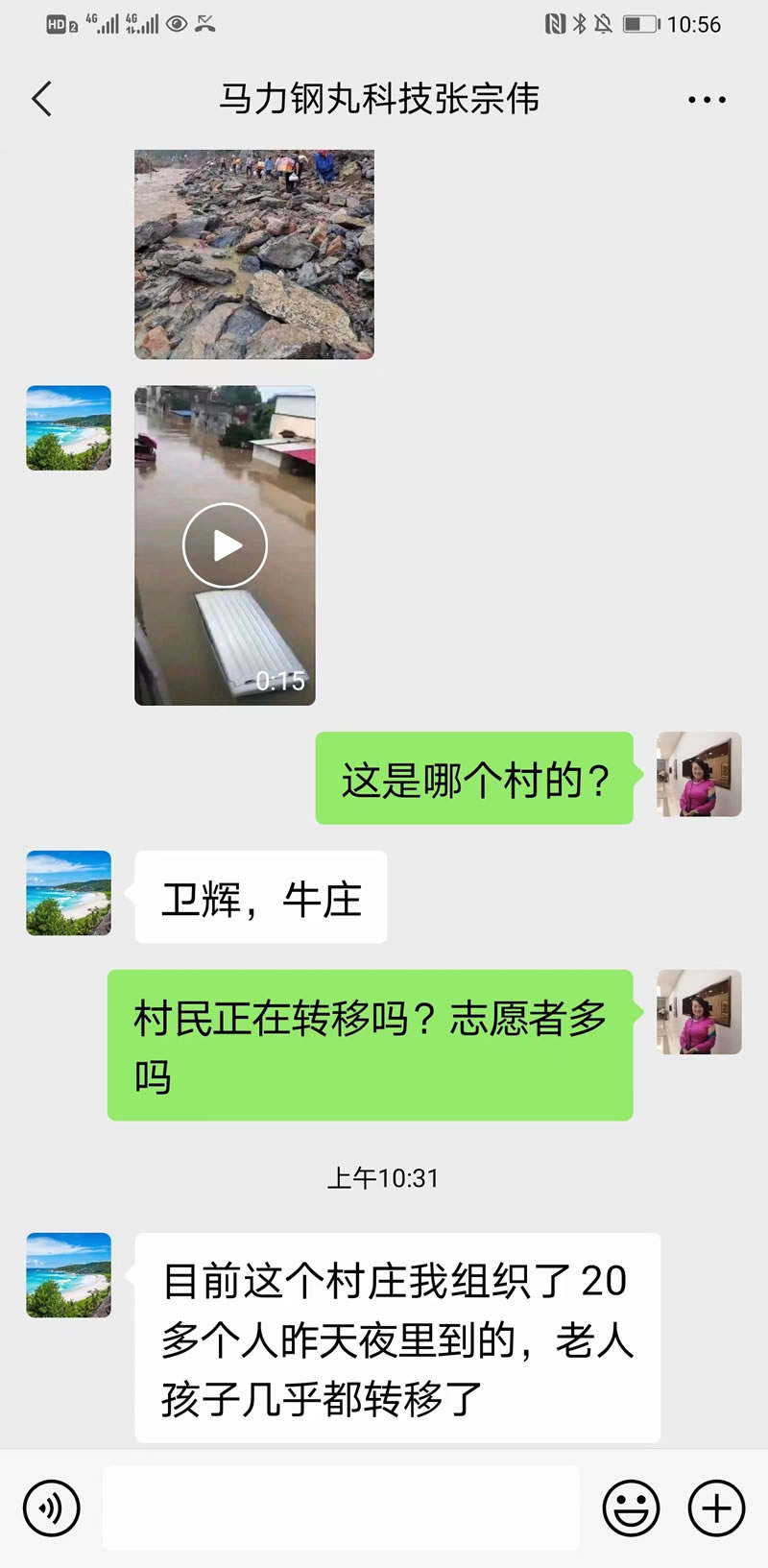The width and height of the screenshot is (768, 1568).
Task: Play the 0:15 flood video
Action: click(225, 545)
